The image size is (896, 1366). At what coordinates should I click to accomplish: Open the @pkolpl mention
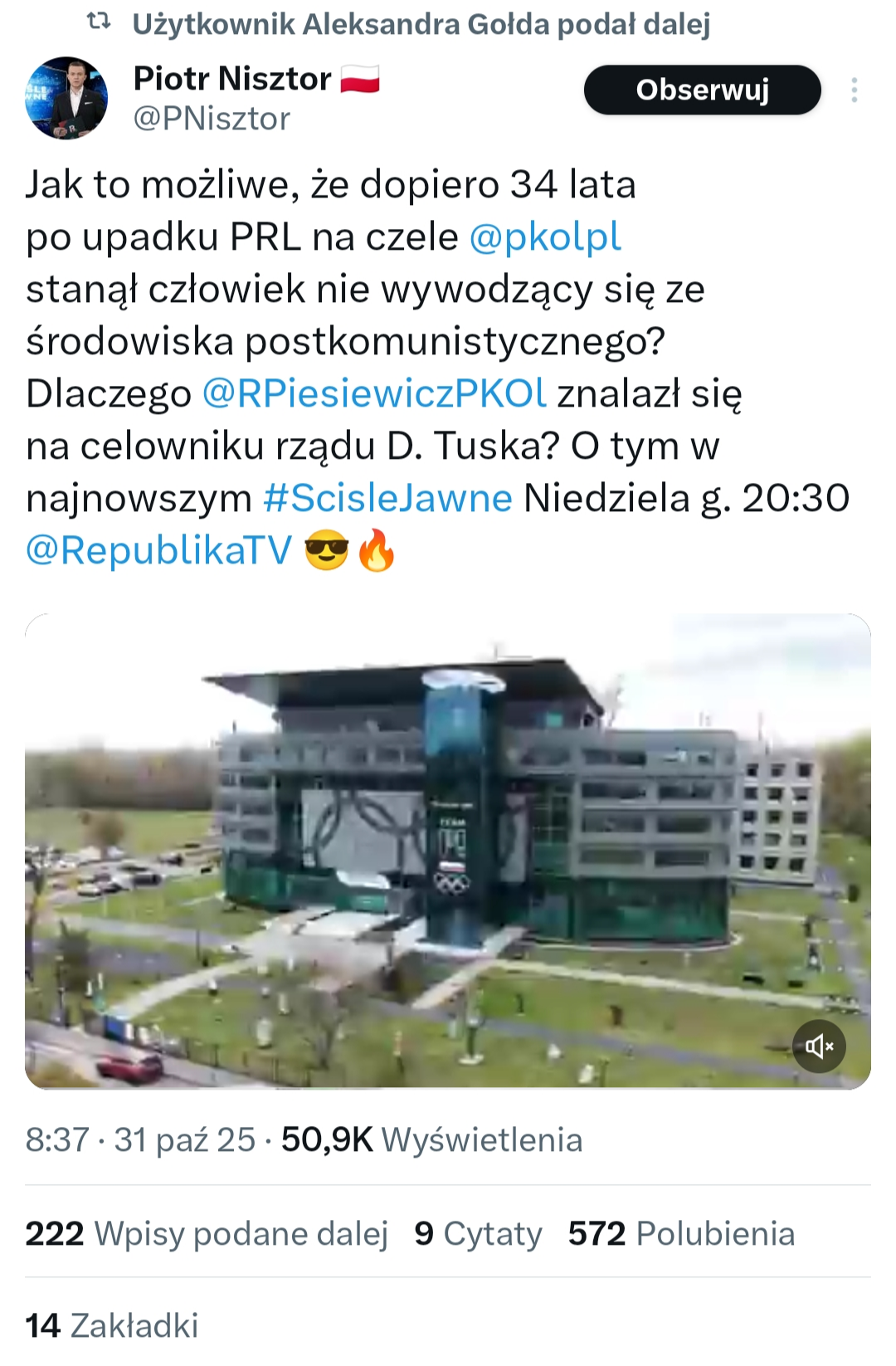click(x=544, y=237)
